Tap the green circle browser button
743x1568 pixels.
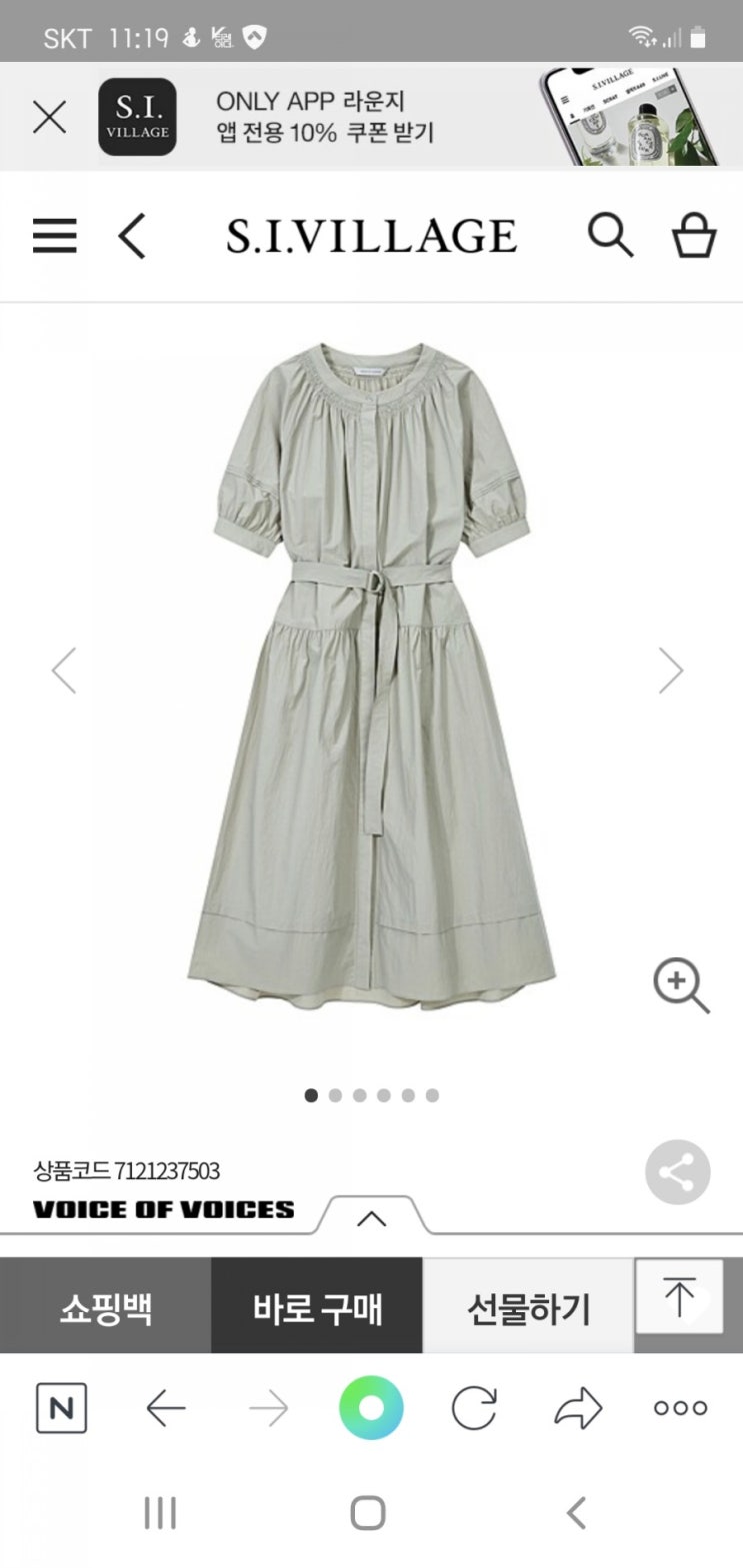click(371, 1408)
